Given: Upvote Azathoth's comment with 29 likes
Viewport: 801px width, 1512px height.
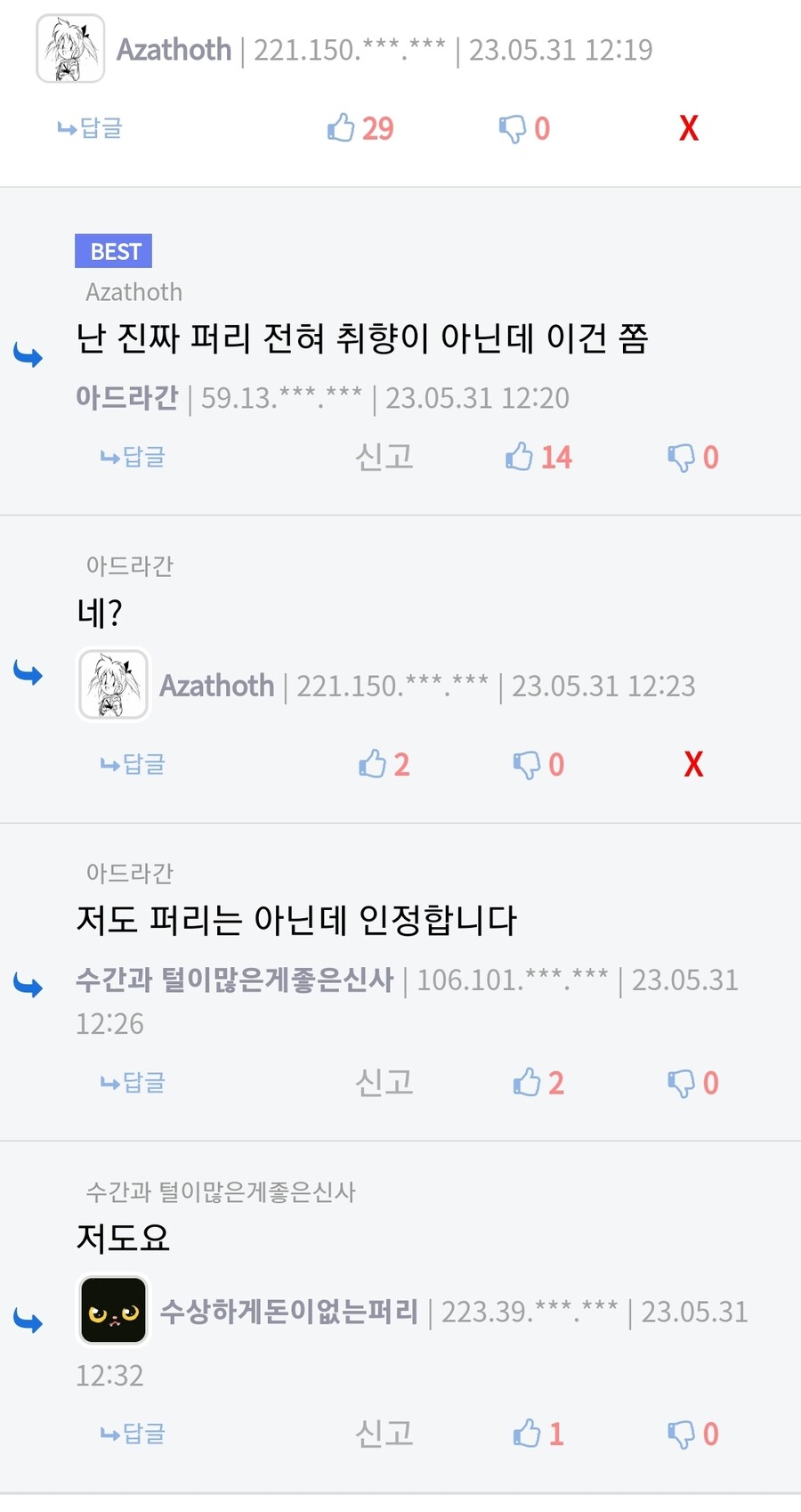Looking at the screenshot, I should [360, 128].
